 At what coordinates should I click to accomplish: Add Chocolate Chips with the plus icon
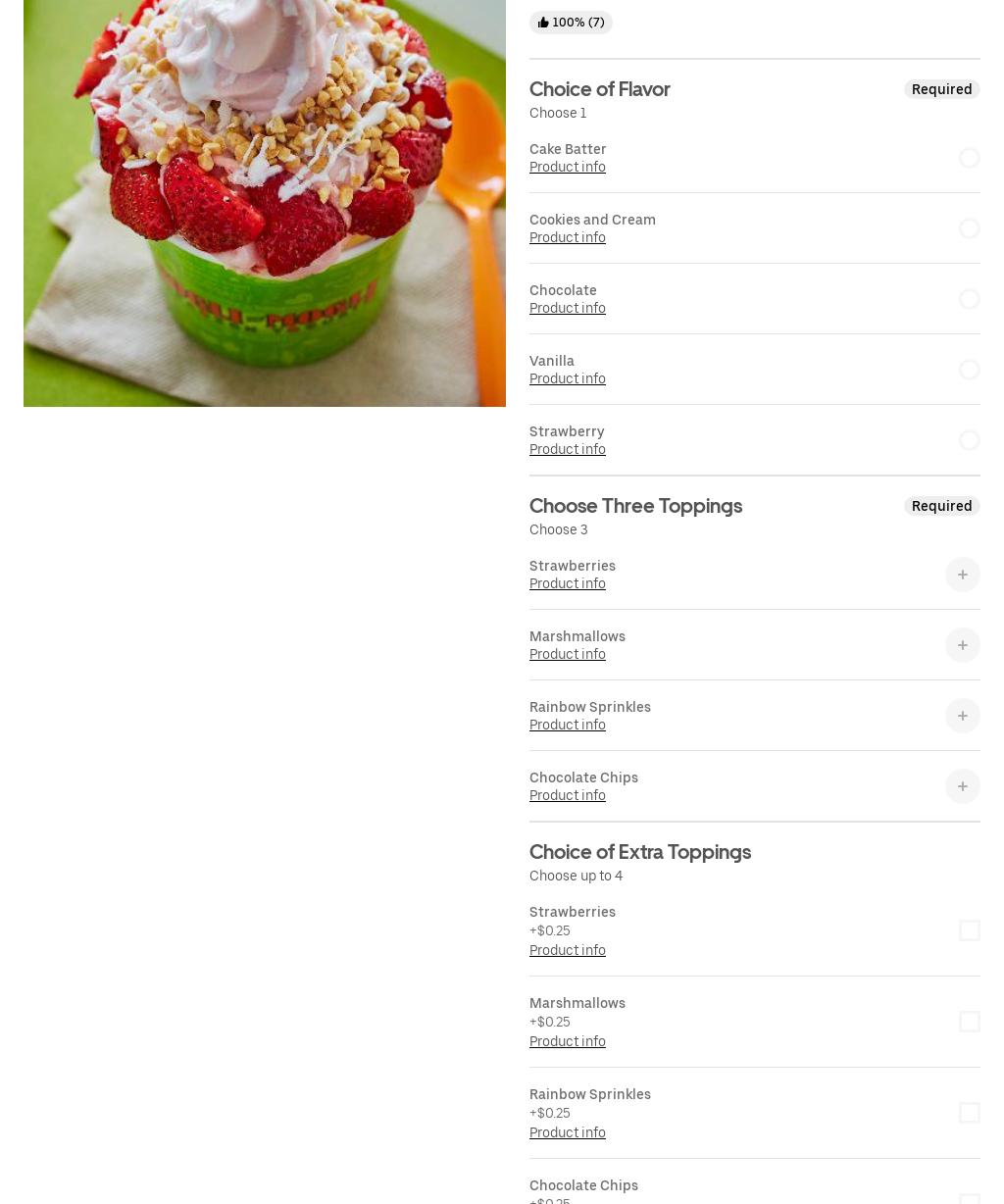pos(962,786)
